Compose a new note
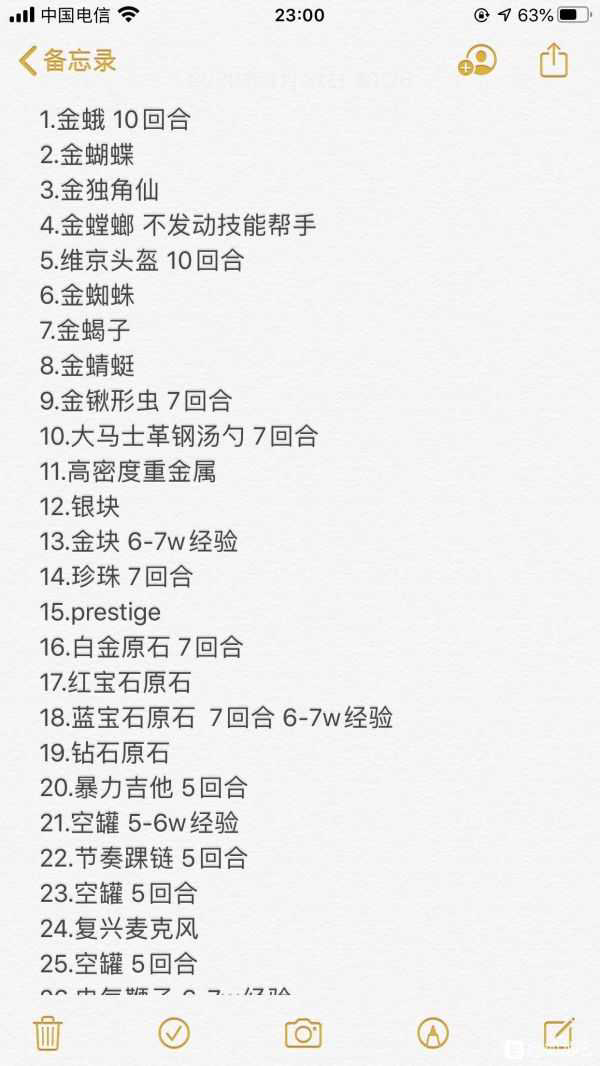This screenshot has width=600, height=1066. pos(558,1033)
